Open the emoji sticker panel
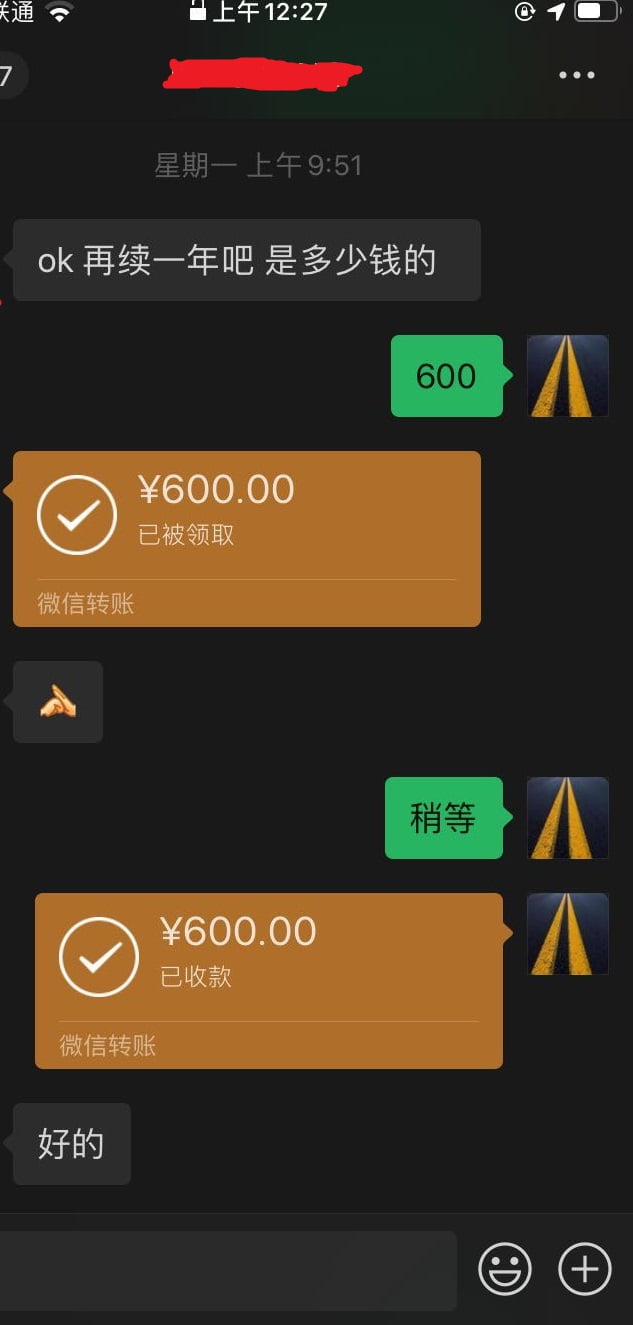The width and height of the screenshot is (633, 1325). [505, 1270]
